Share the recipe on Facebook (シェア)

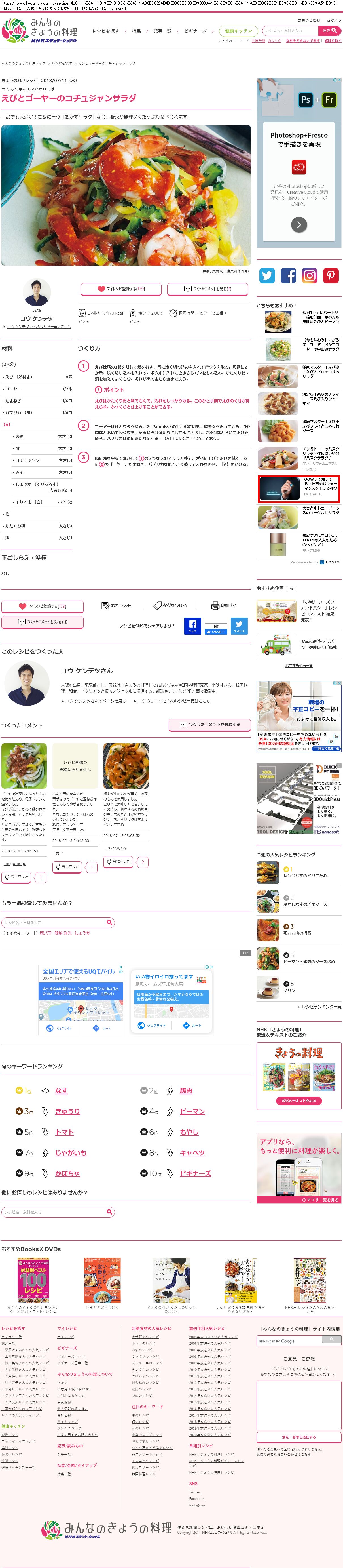pyautogui.click(x=192, y=626)
